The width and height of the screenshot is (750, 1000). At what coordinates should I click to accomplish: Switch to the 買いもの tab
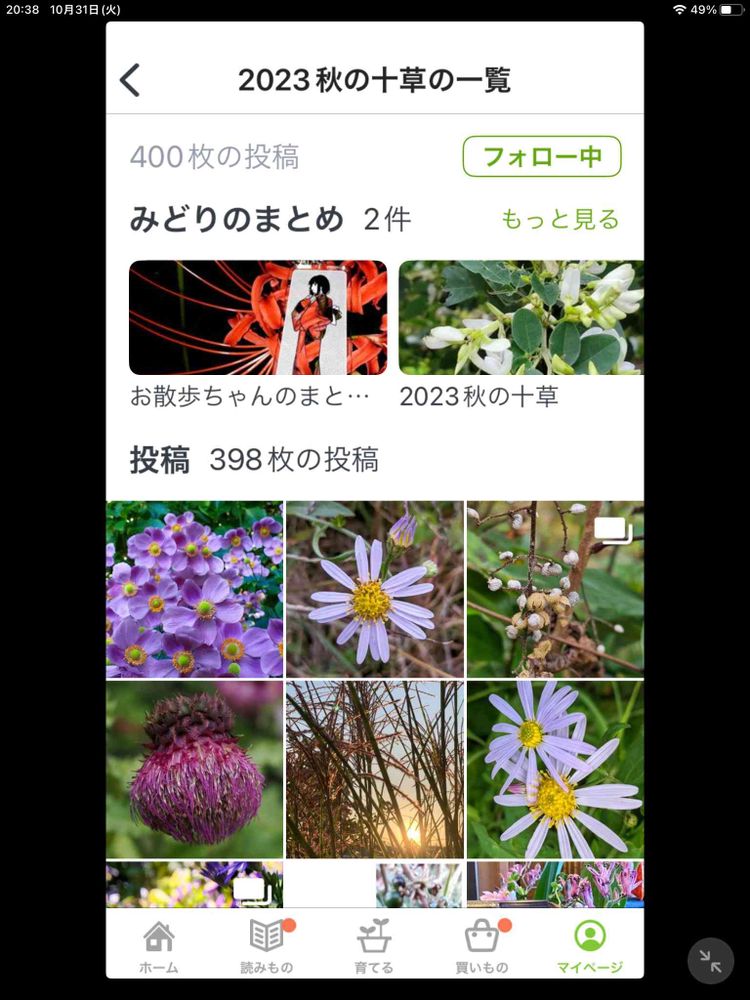[482, 946]
